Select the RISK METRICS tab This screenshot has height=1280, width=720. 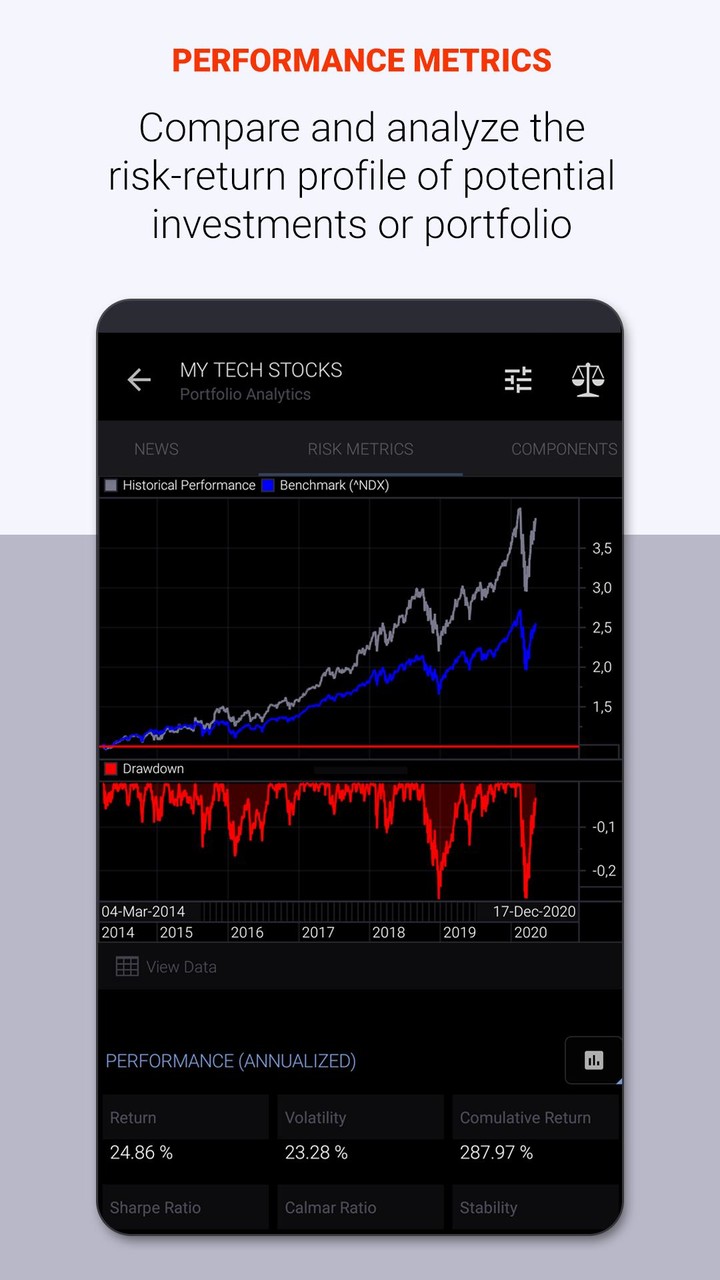click(x=360, y=449)
